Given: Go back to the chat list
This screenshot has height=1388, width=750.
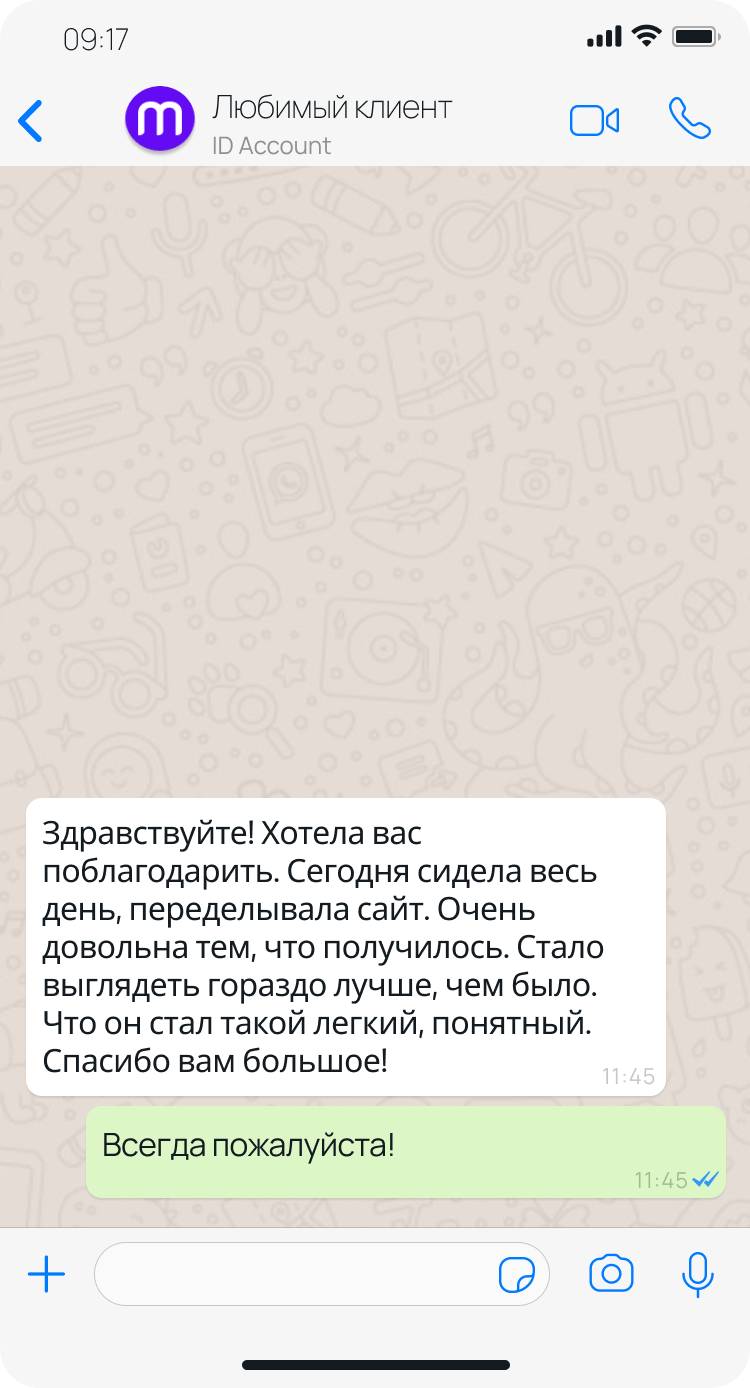Looking at the screenshot, I should (32, 121).
